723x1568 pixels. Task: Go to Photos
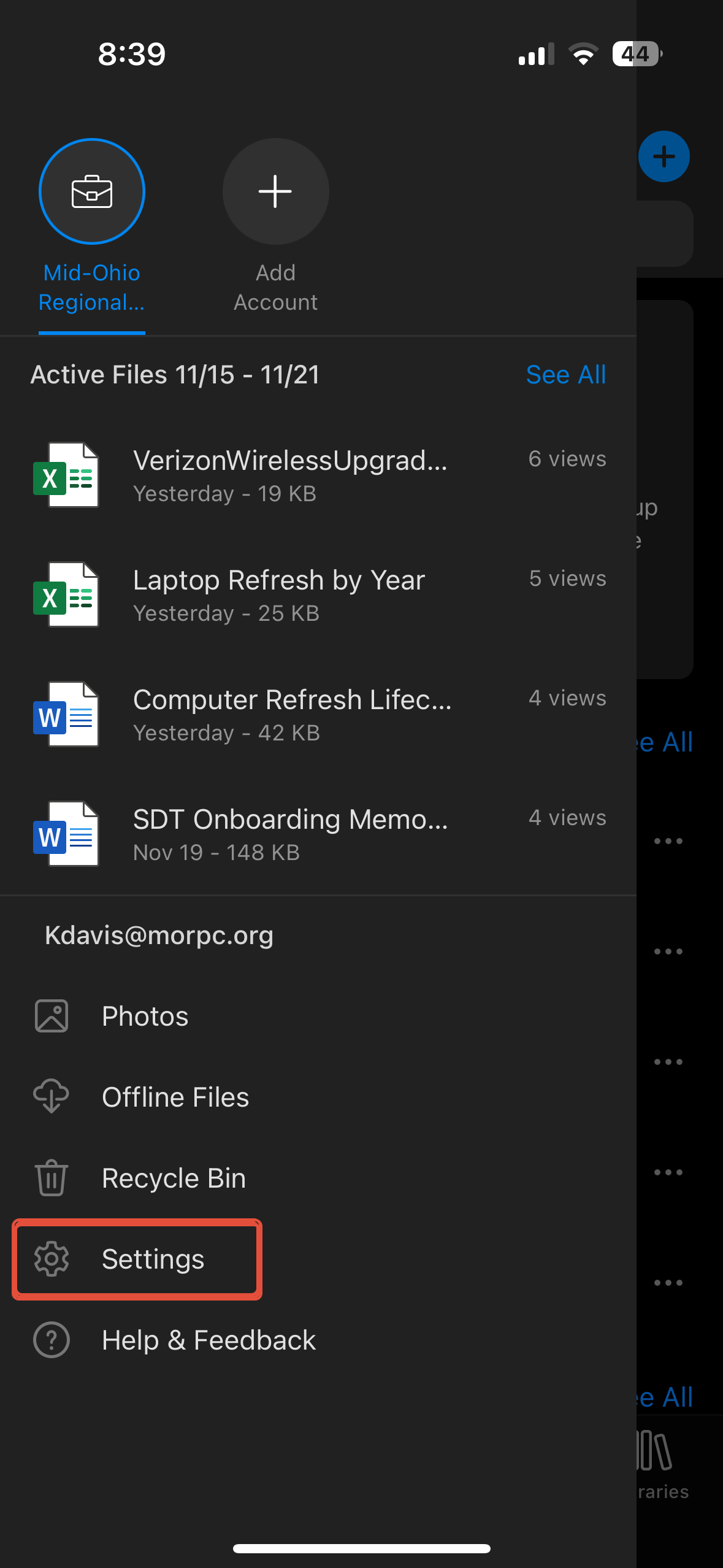(145, 1016)
